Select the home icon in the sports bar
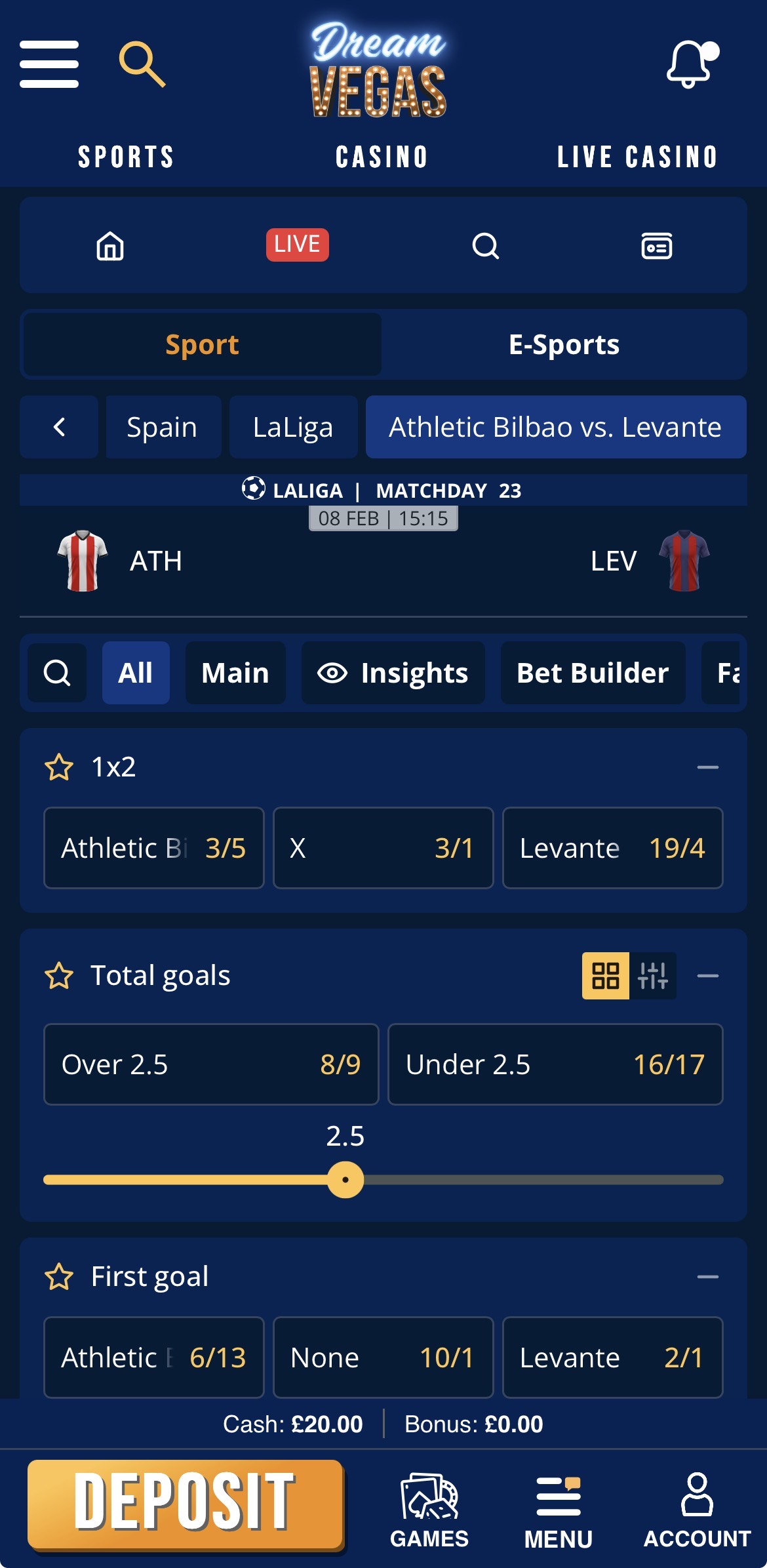This screenshot has height=1568, width=767. click(111, 245)
